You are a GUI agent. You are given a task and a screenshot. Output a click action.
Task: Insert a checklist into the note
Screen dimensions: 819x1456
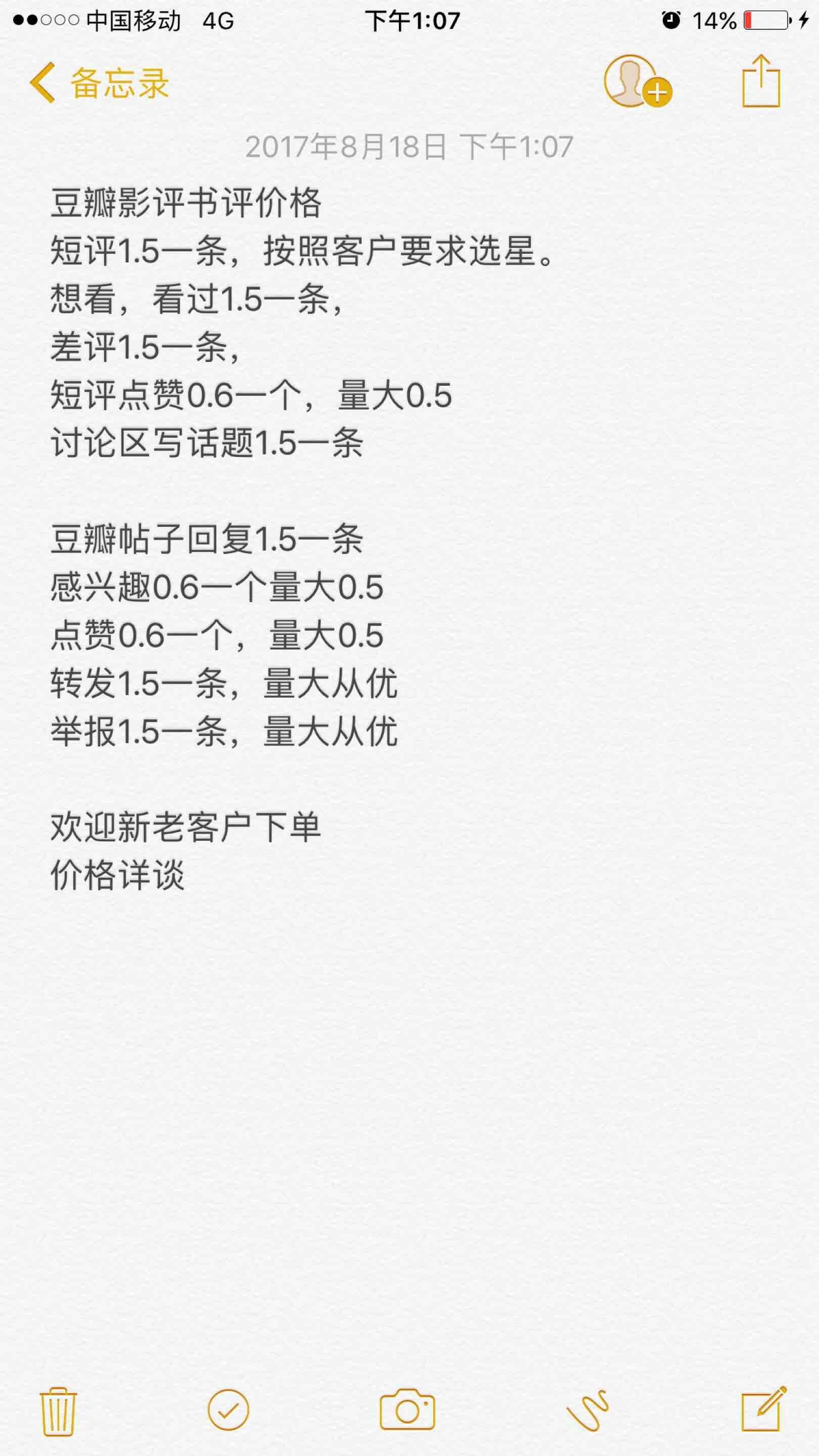[229, 1409]
